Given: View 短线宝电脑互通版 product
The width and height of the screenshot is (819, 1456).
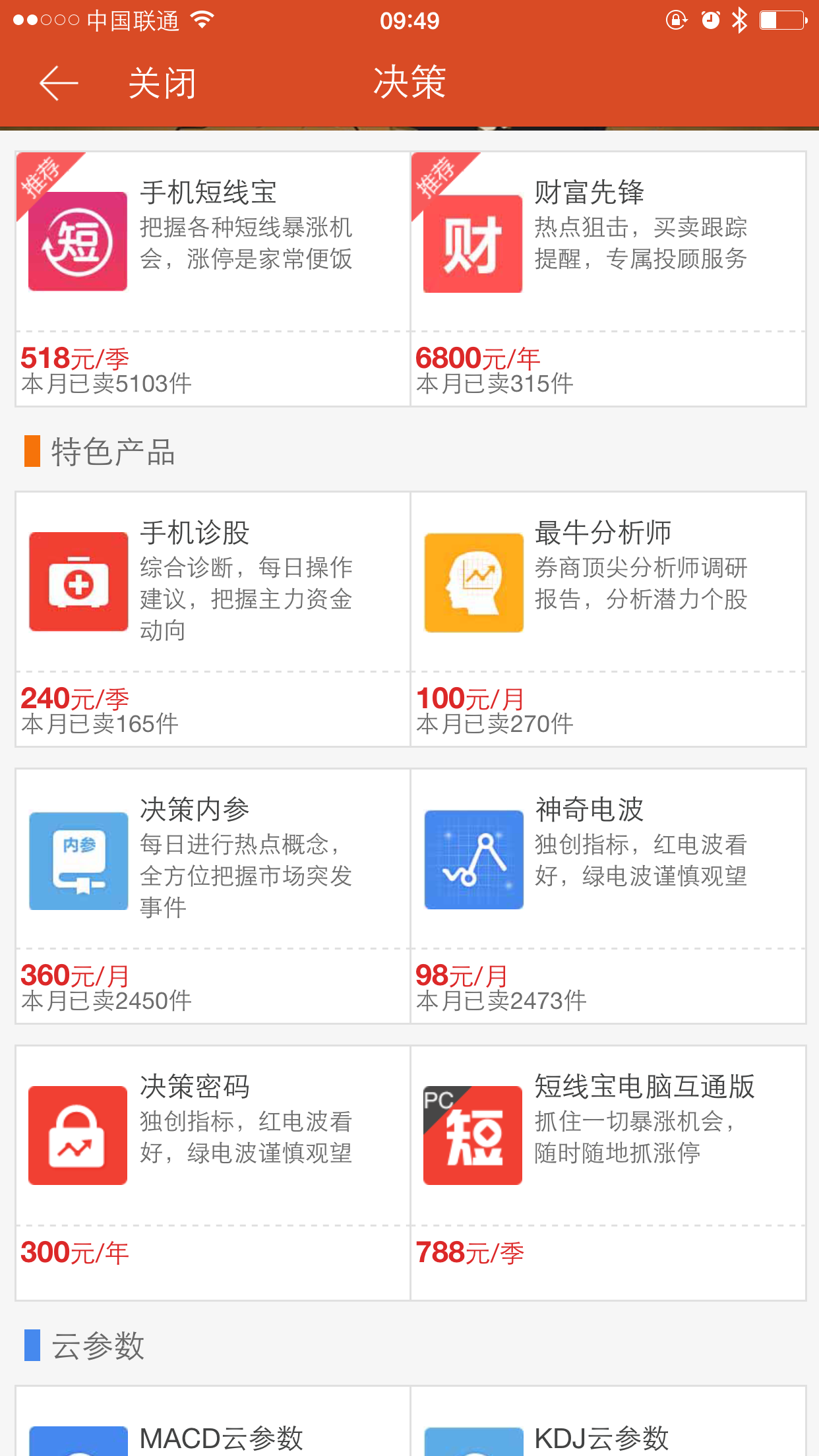Looking at the screenshot, I should pos(608,1172).
